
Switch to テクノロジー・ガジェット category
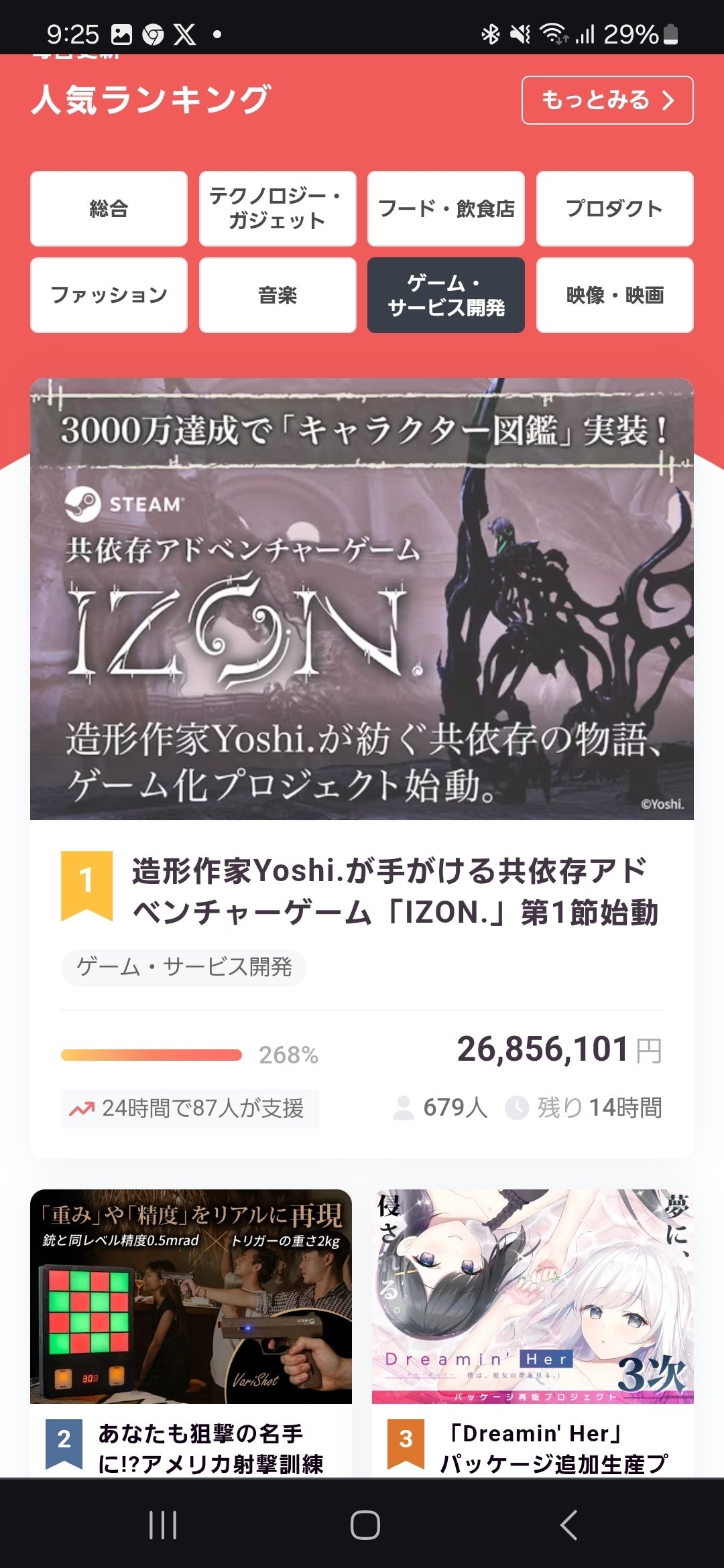coord(277,208)
